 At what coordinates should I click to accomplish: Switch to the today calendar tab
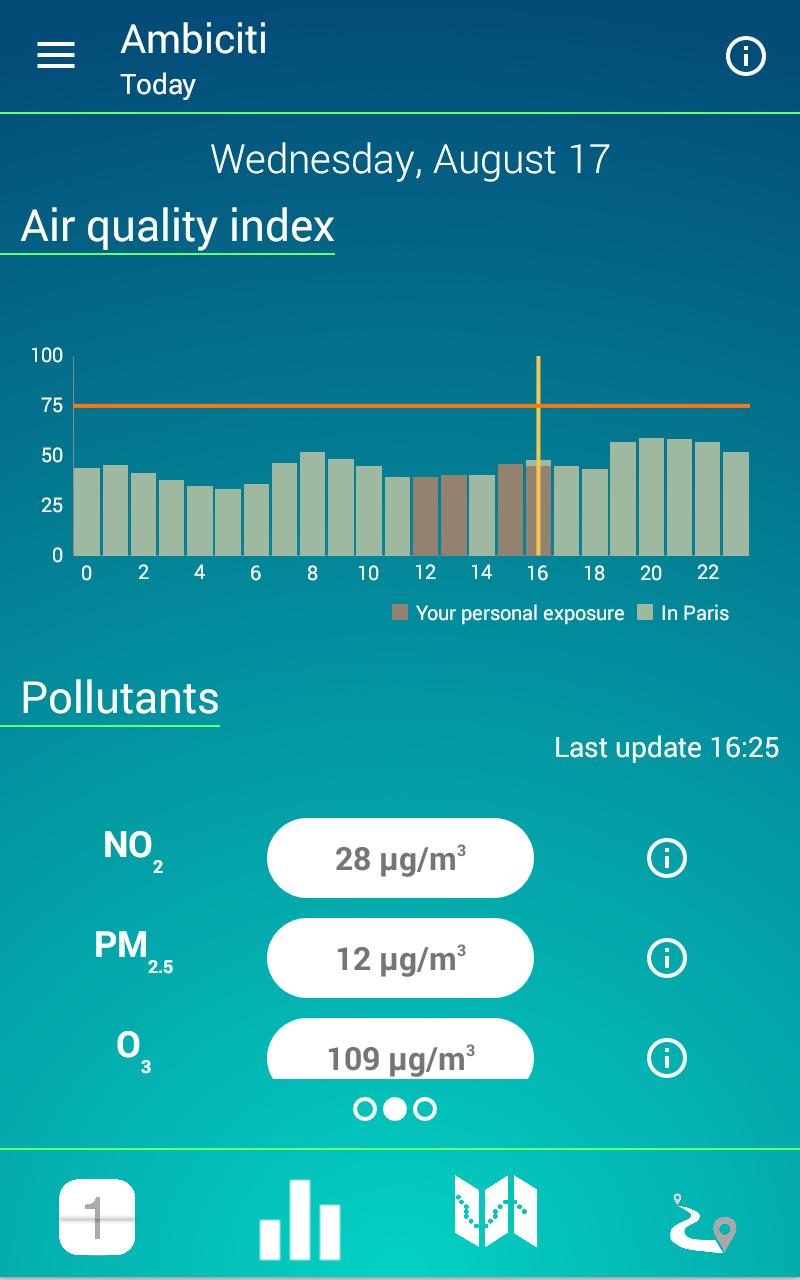pos(97,1216)
